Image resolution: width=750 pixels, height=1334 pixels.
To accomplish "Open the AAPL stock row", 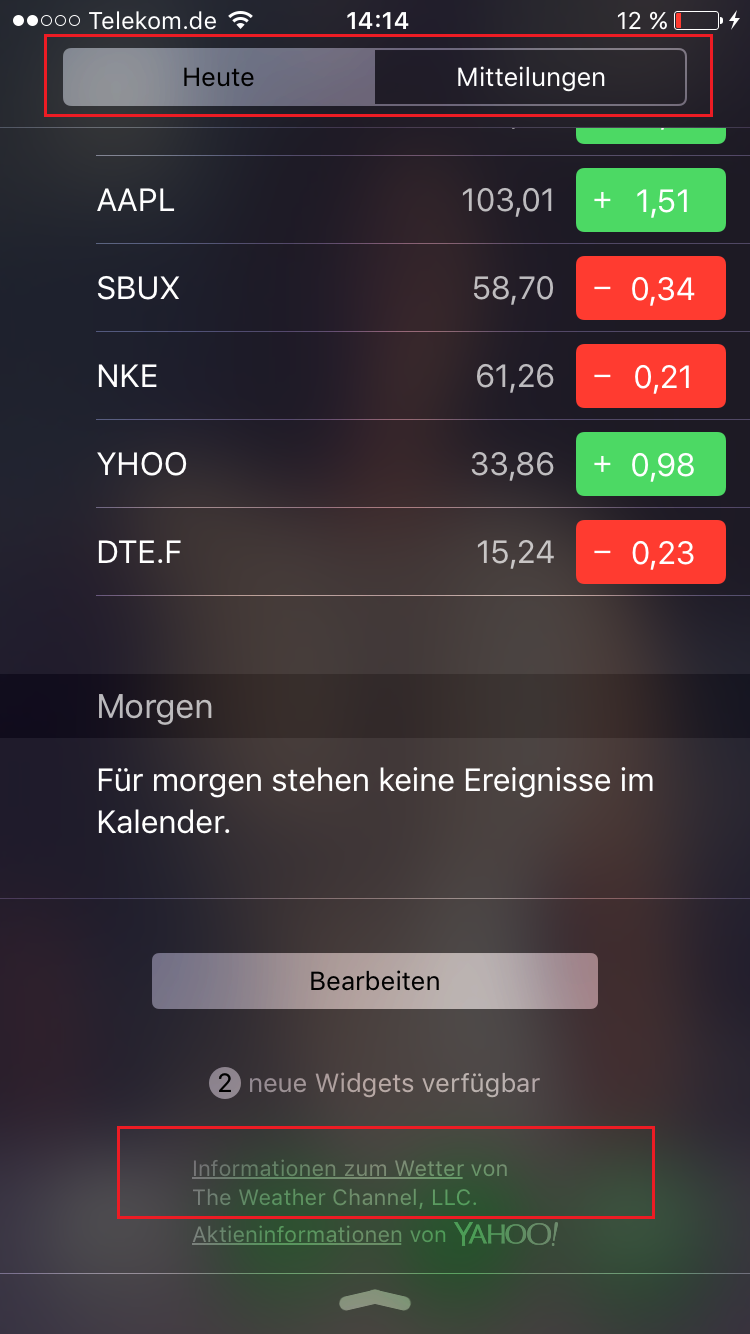I will (x=411, y=200).
